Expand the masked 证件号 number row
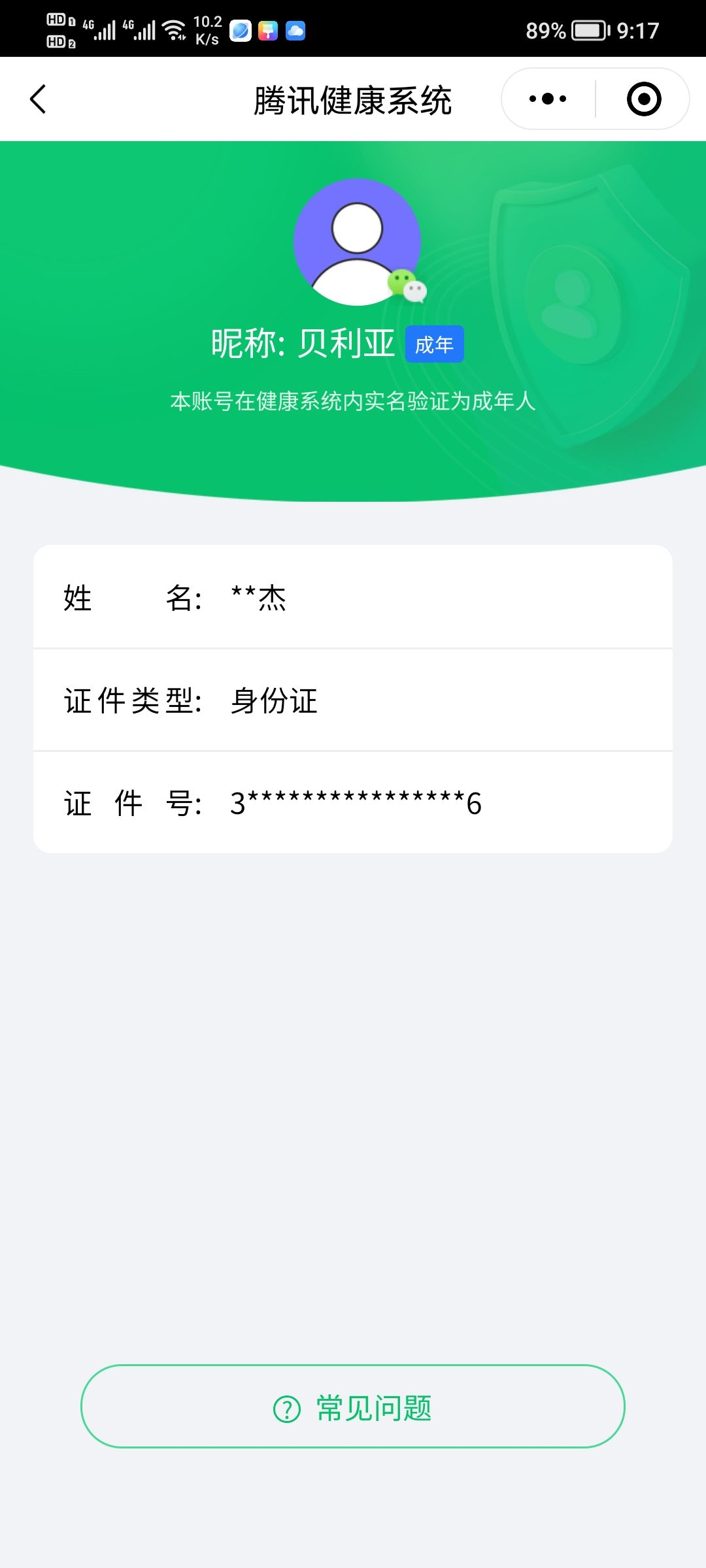The image size is (706, 1568). click(353, 802)
